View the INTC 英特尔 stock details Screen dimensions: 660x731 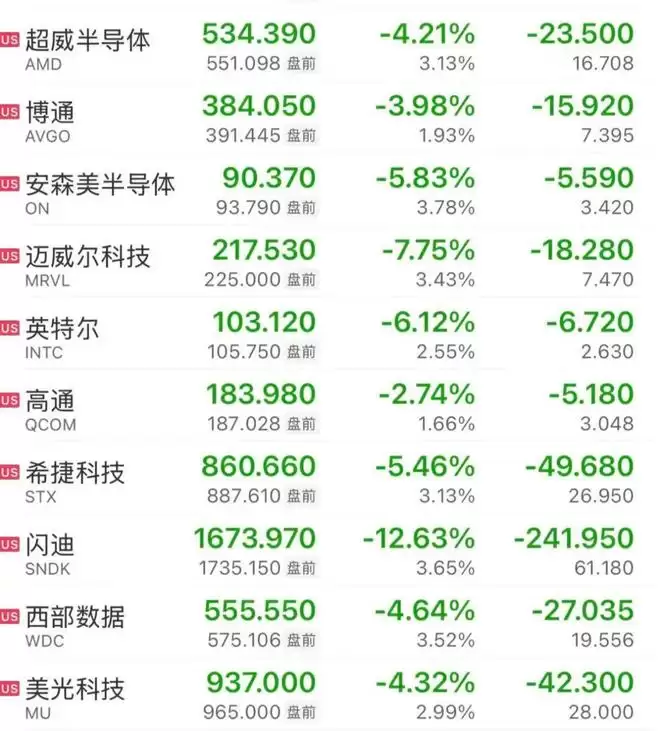[x=330, y=335]
